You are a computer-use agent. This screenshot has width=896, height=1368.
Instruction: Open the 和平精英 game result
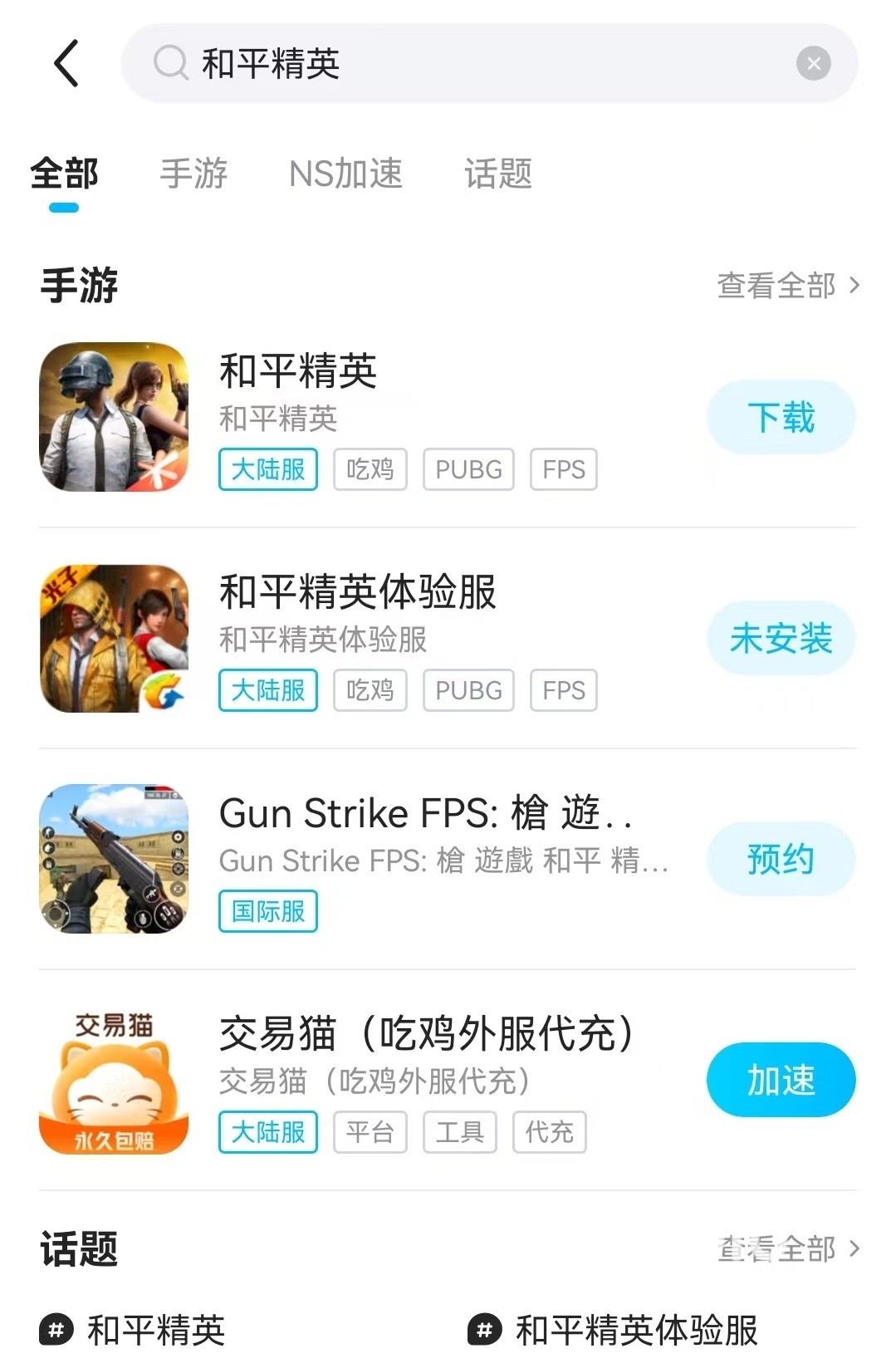(299, 371)
